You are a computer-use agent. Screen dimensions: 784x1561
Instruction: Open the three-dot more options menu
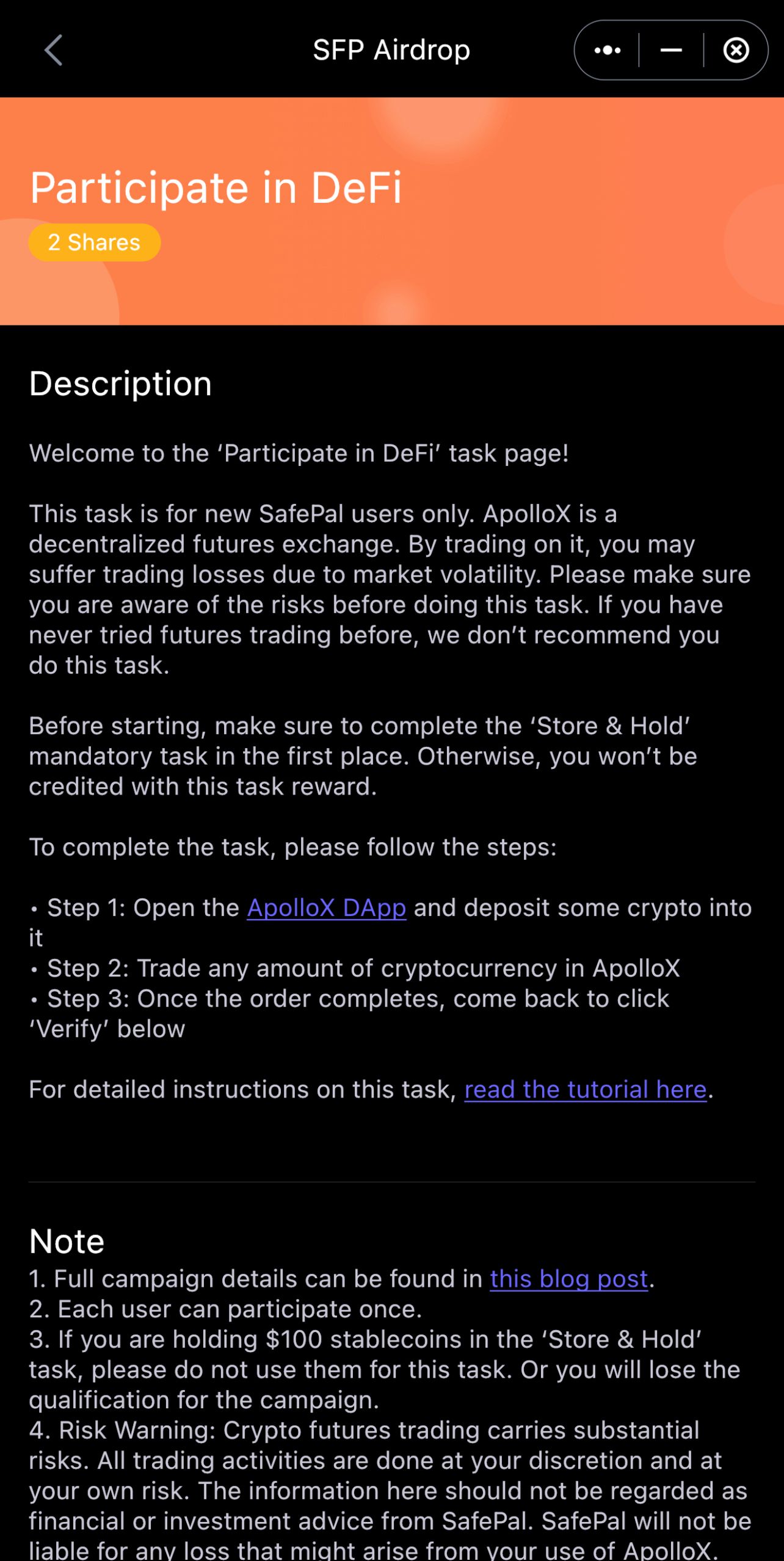(607, 50)
